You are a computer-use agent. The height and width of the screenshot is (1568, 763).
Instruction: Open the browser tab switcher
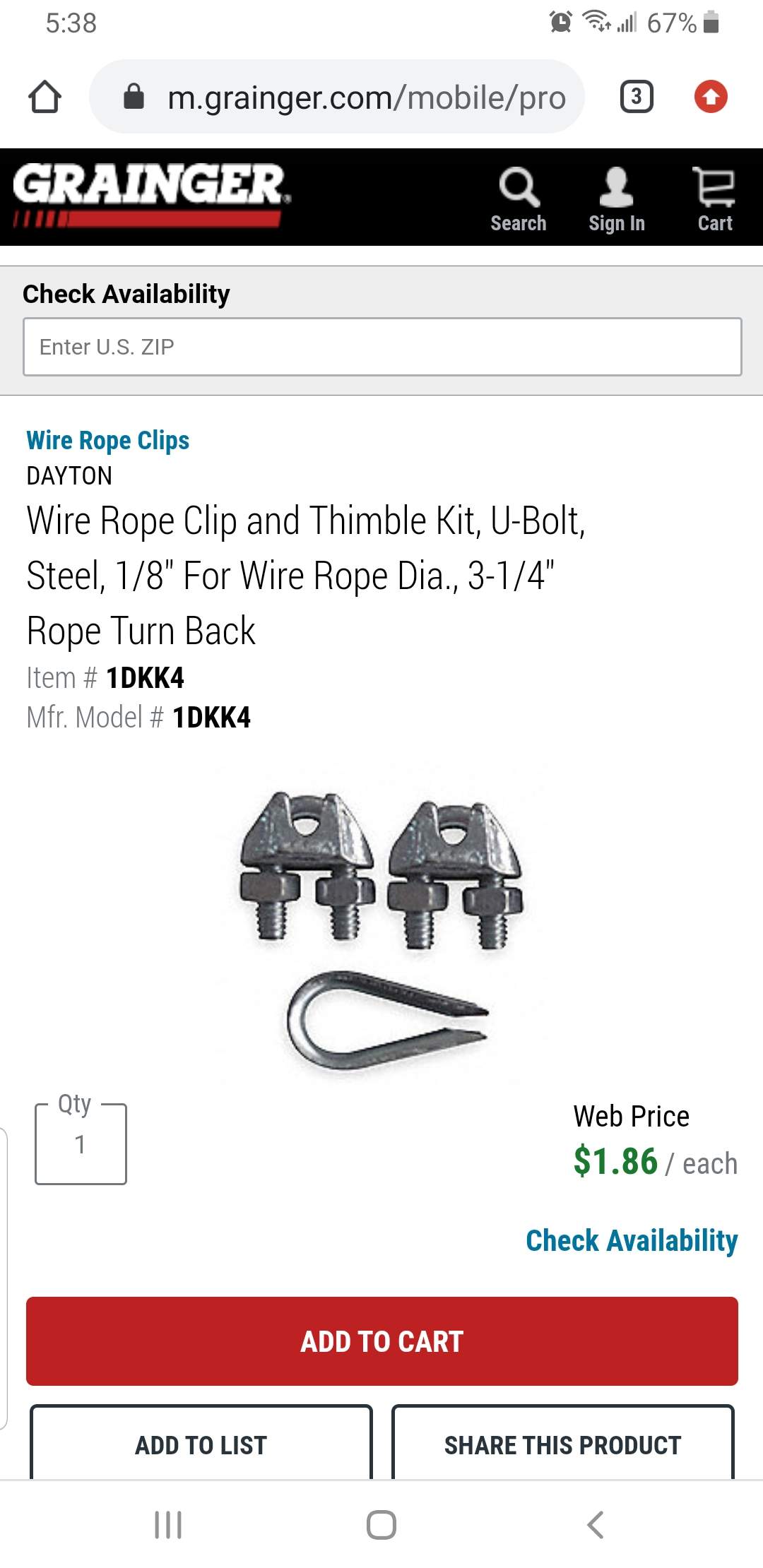636,97
